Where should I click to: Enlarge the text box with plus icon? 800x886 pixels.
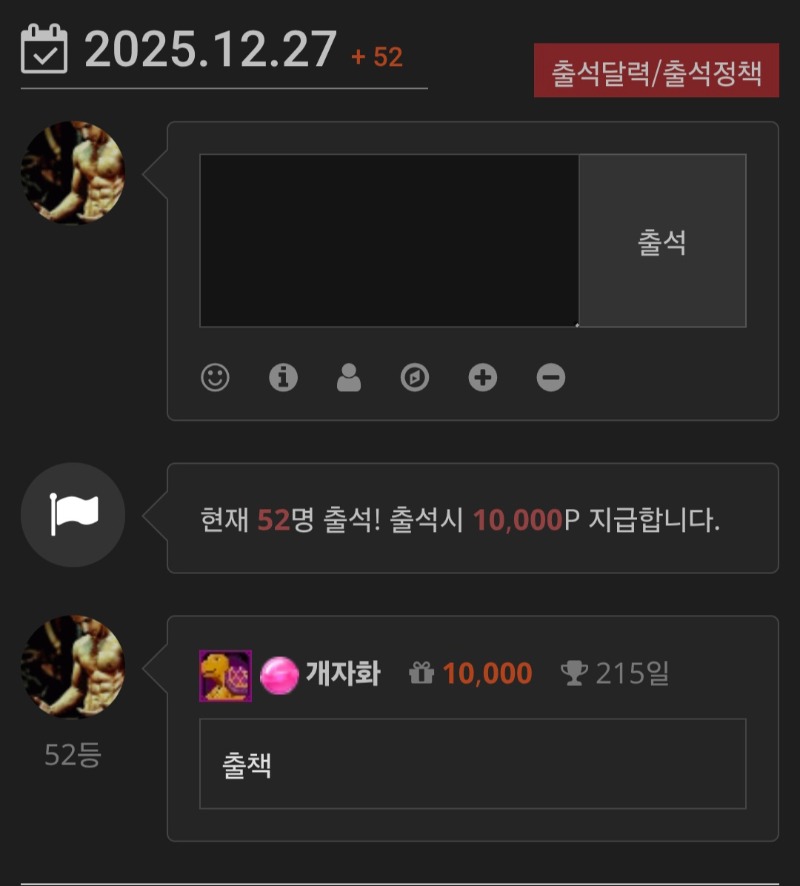(483, 377)
